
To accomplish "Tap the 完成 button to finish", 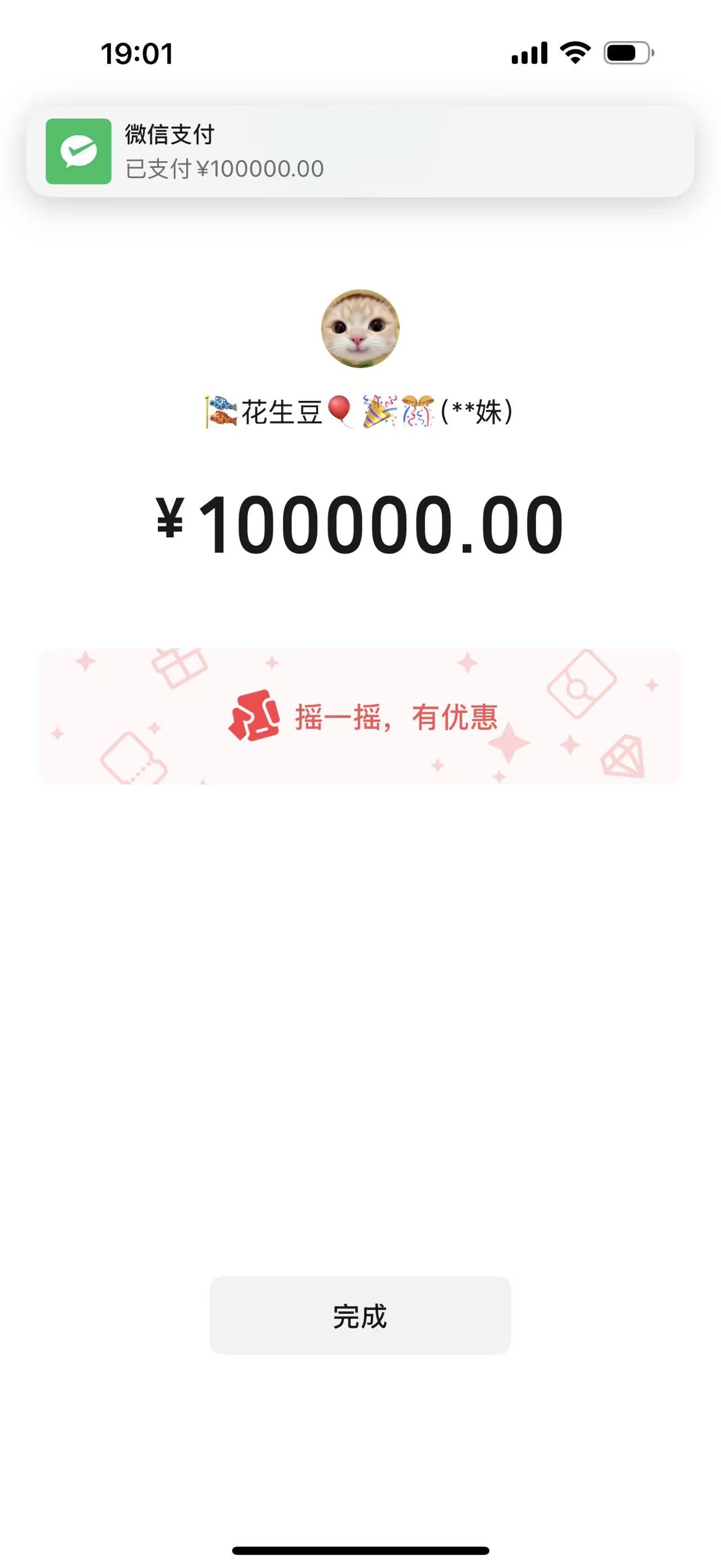I will point(360,1316).
